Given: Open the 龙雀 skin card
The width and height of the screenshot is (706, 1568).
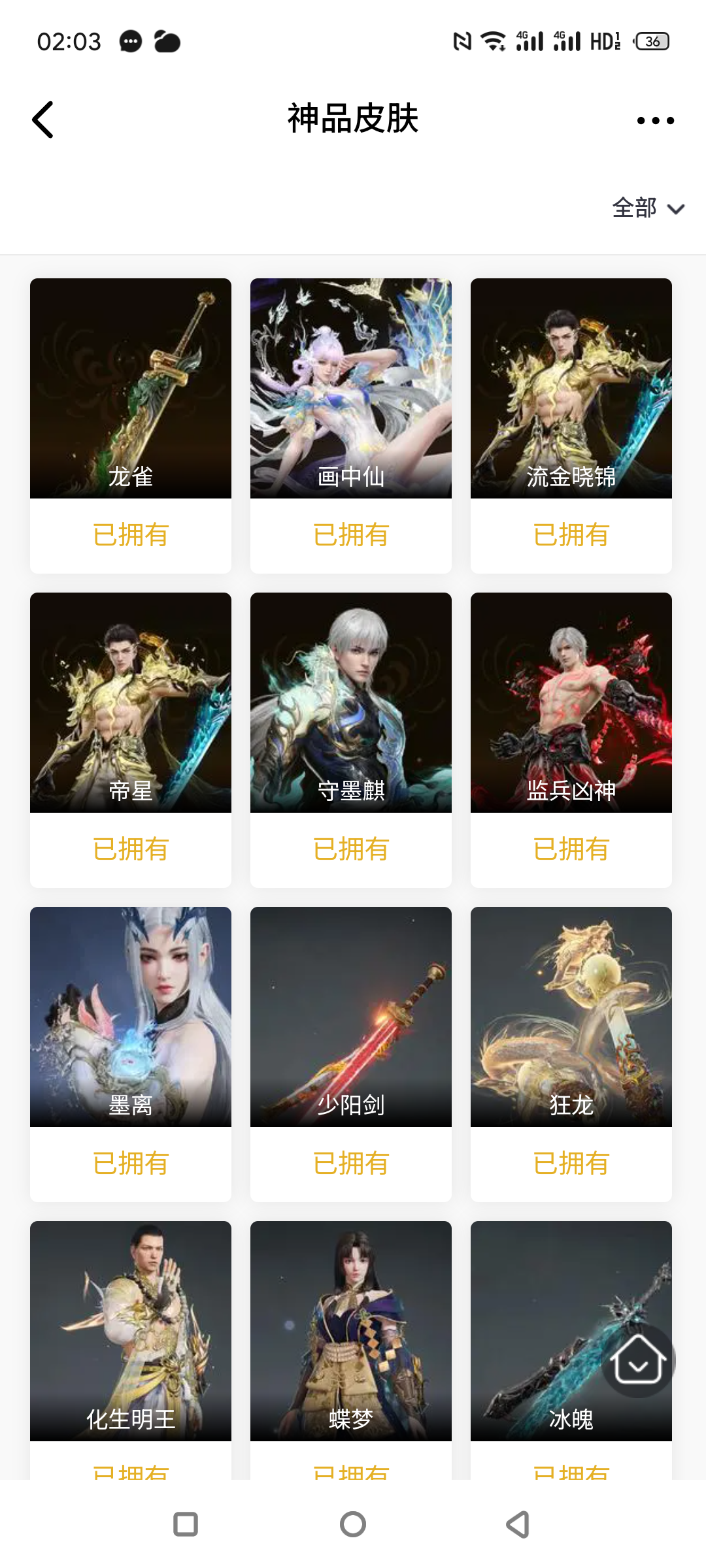Looking at the screenshot, I should [x=131, y=389].
